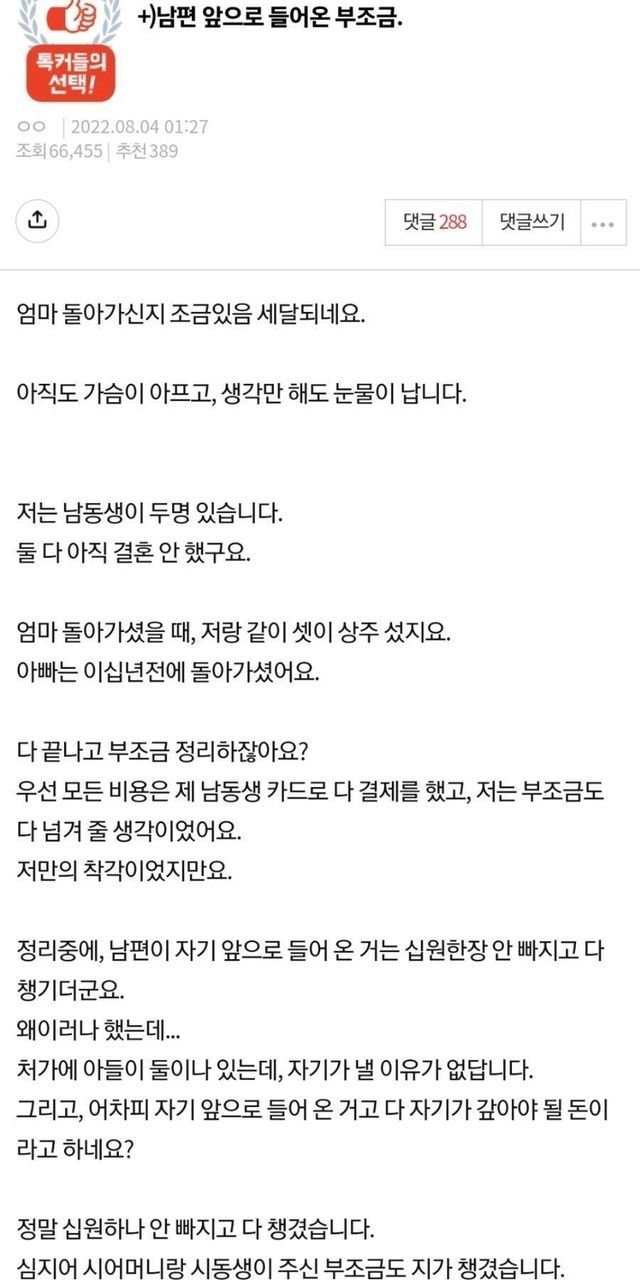View the 288 comments (댓글 288)
640x1280 pixels.
click(434, 222)
